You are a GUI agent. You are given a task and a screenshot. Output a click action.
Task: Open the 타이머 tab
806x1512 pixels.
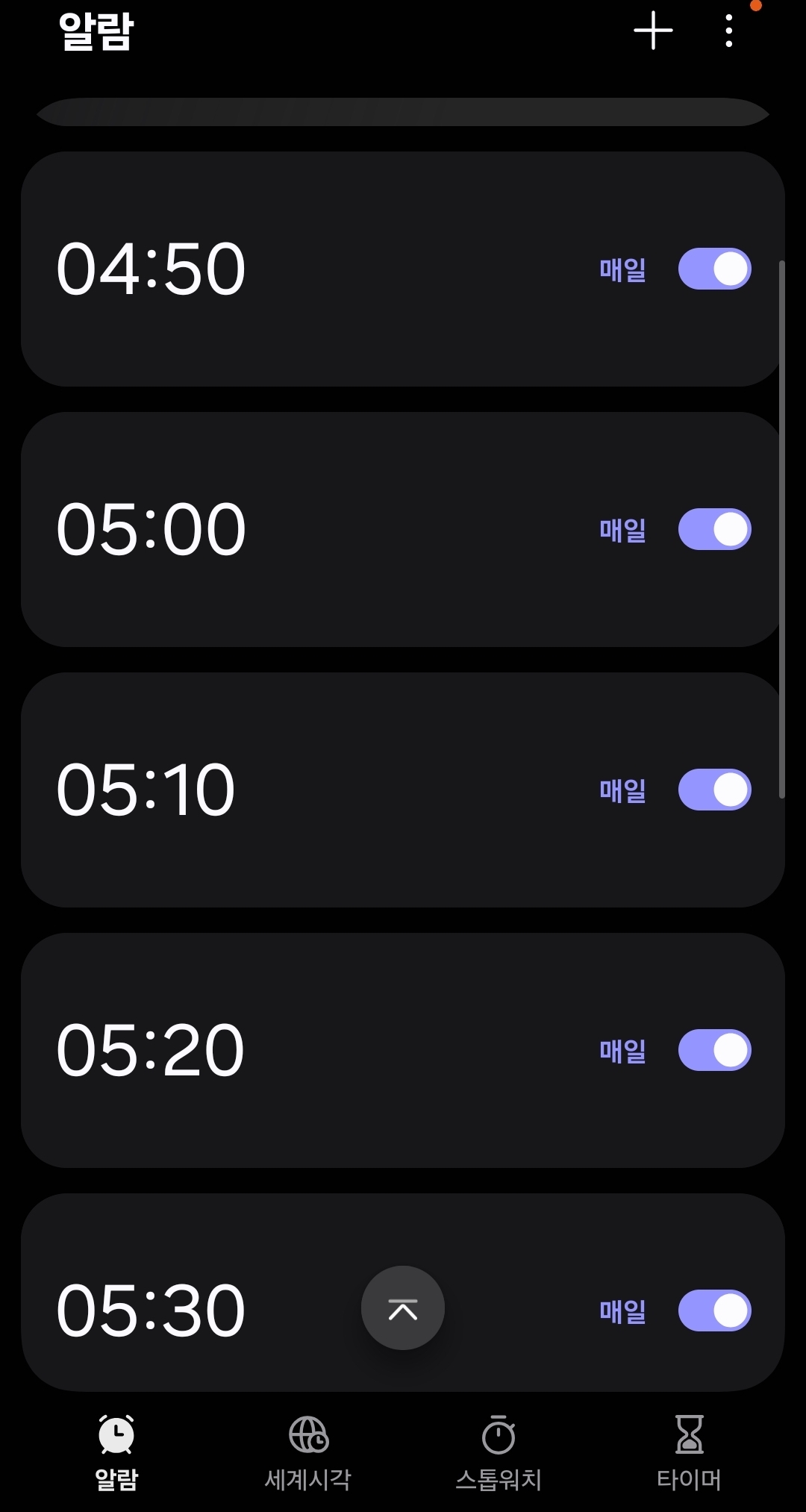pyautogui.click(x=689, y=1452)
